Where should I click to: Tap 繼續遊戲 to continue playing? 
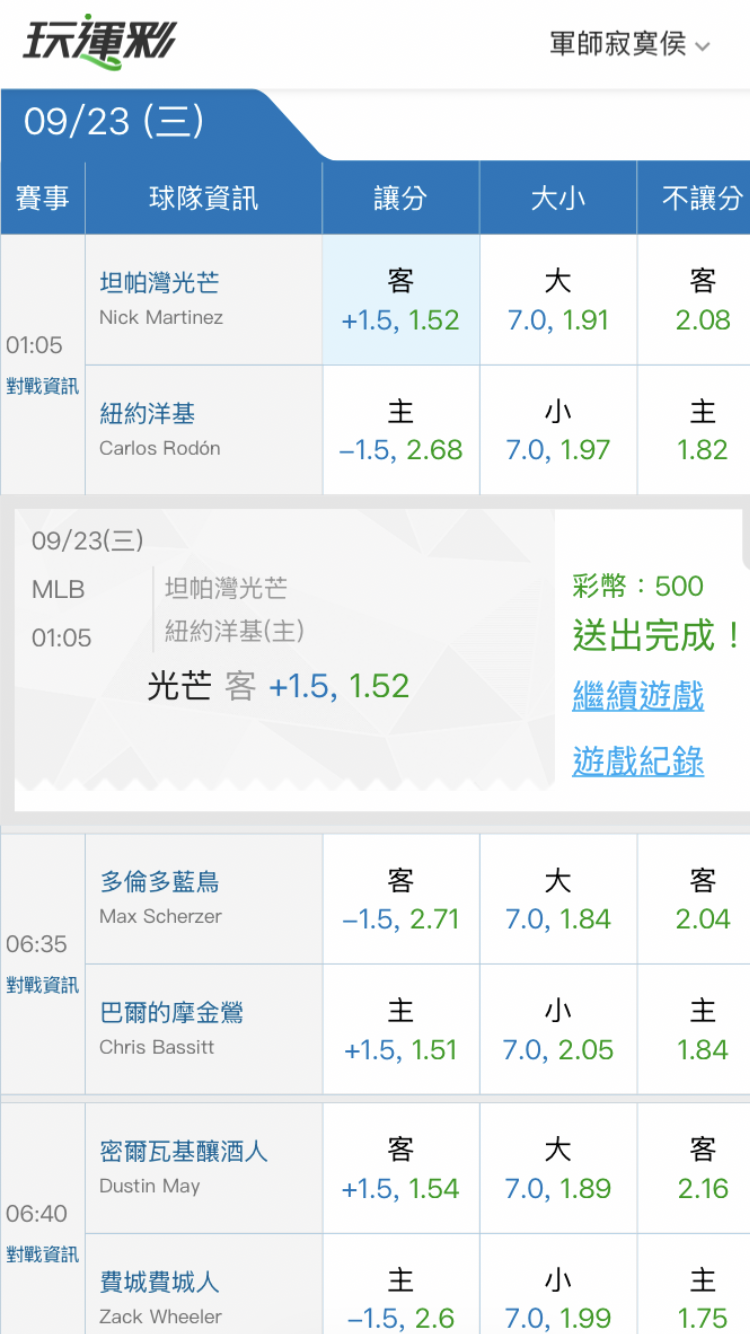(638, 696)
